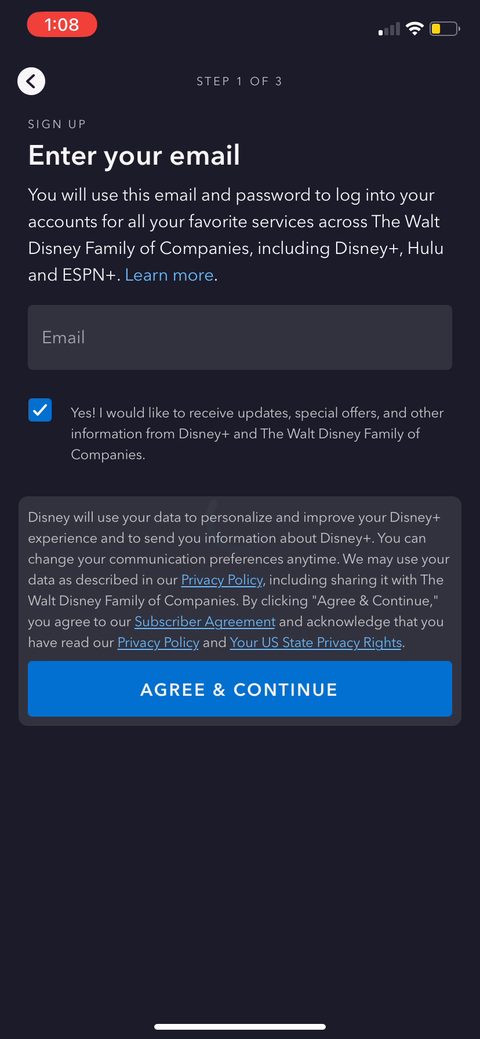The height and width of the screenshot is (1039, 480).
Task: Open Privacy Policy link after "have read our"
Action: coord(158,643)
